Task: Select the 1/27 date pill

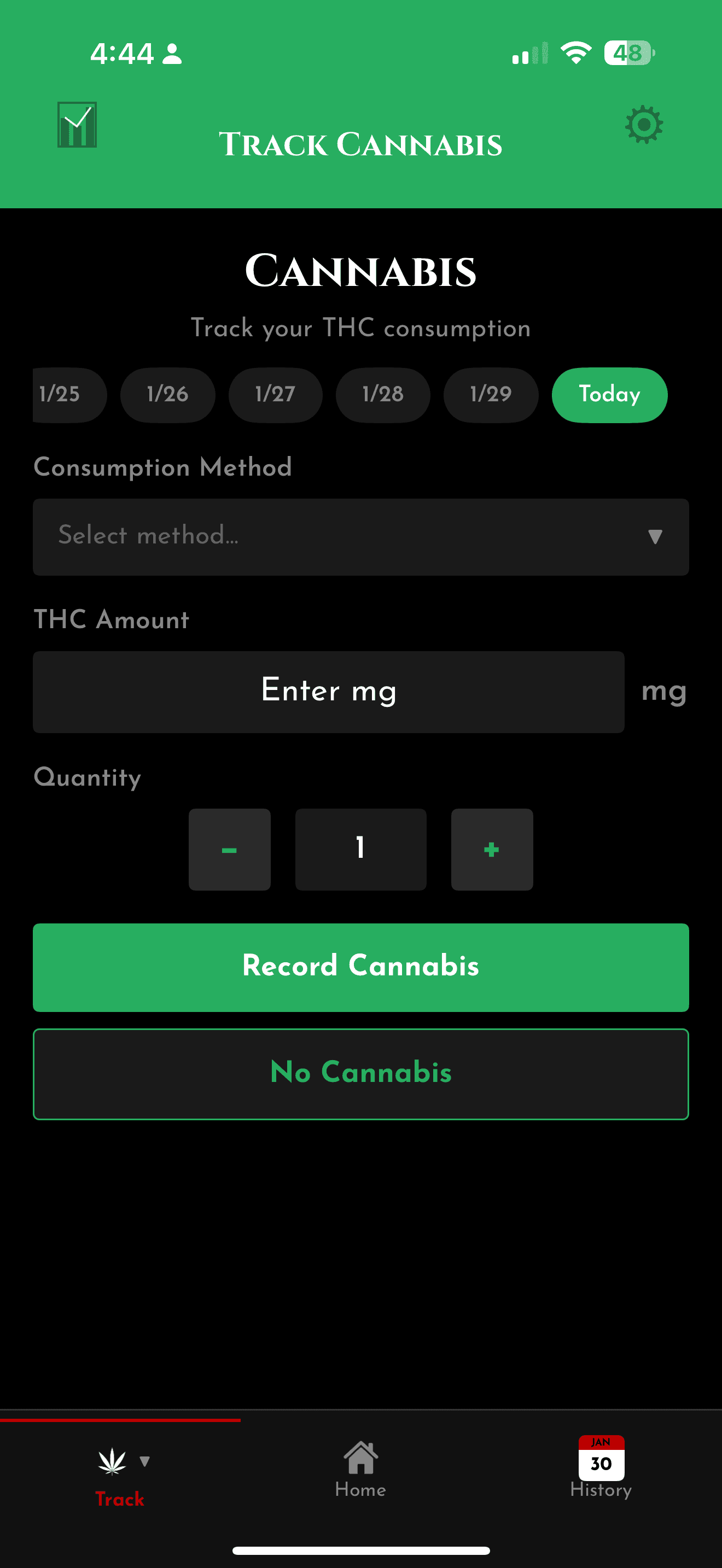Action: (x=275, y=394)
